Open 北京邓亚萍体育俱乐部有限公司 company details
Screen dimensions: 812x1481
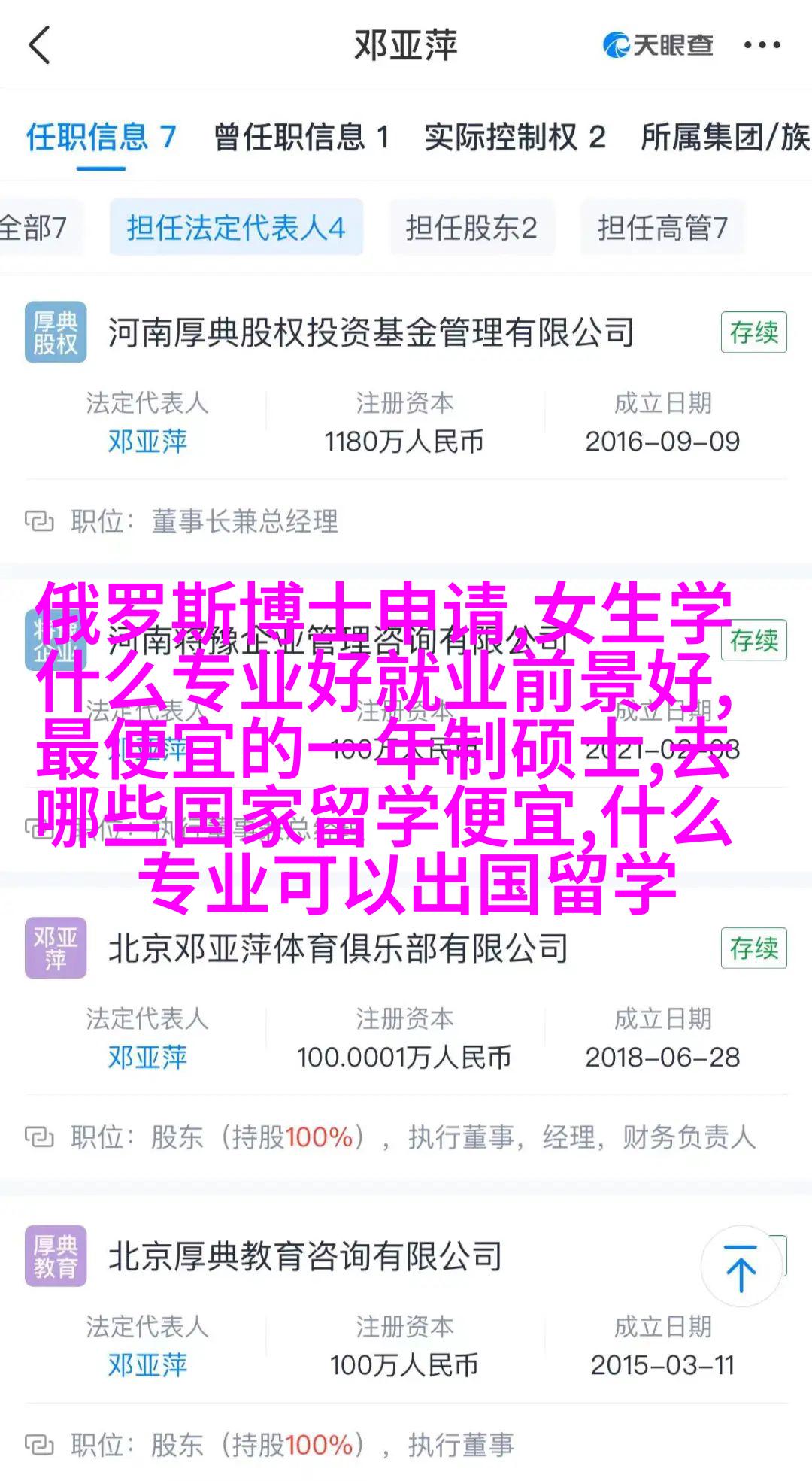point(338,948)
